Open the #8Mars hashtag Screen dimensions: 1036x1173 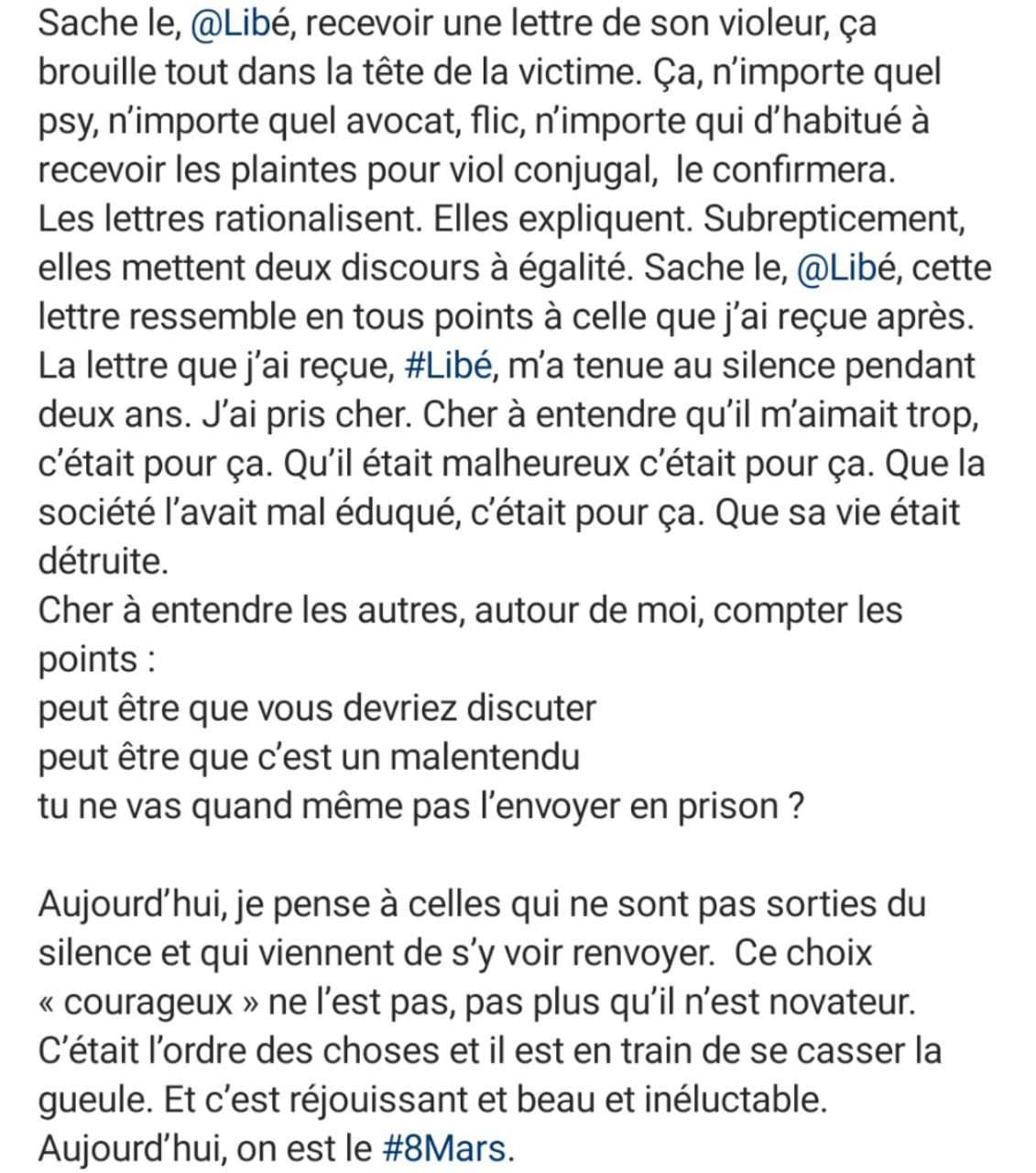pos(442,1148)
